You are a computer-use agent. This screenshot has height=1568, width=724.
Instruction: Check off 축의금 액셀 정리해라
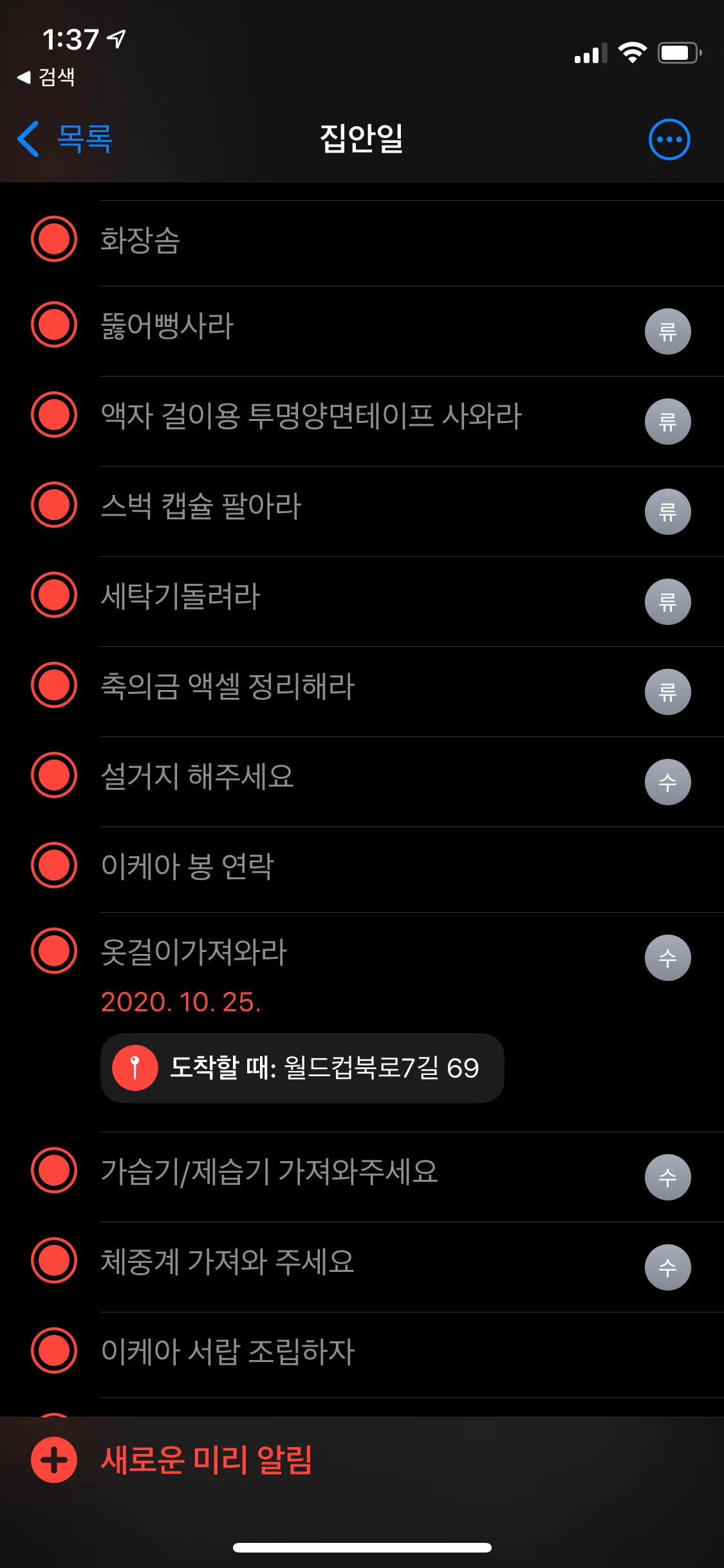click(x=54, y=685)
